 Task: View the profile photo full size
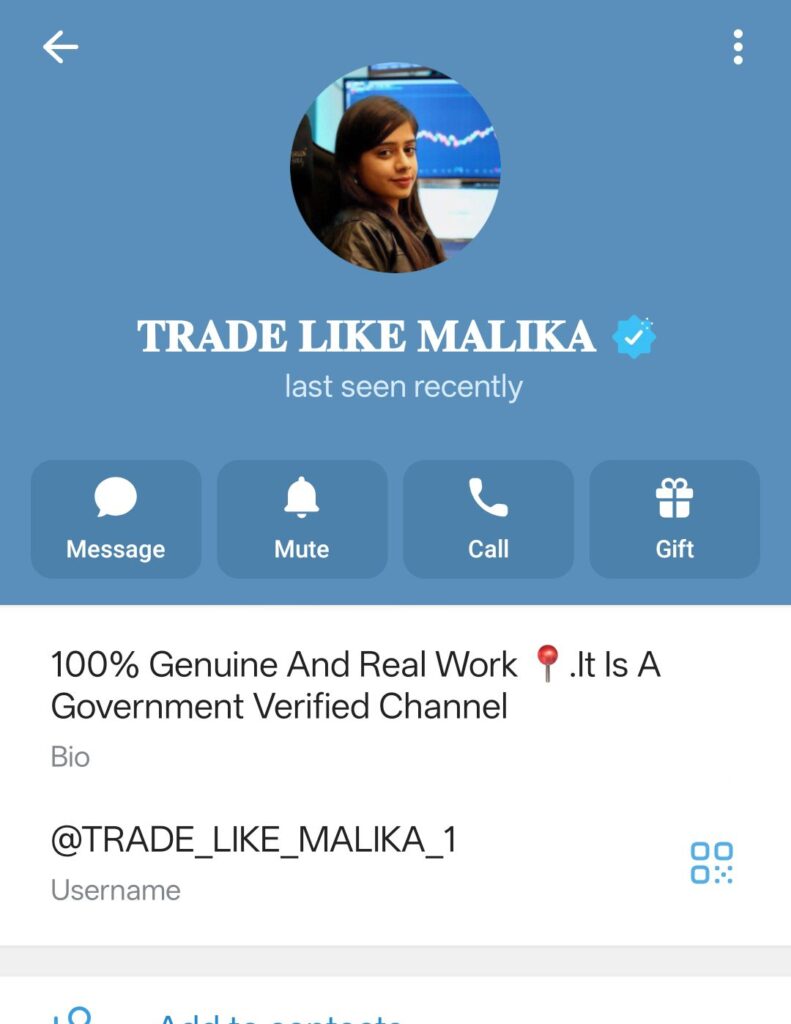click(x=395, y=168)
